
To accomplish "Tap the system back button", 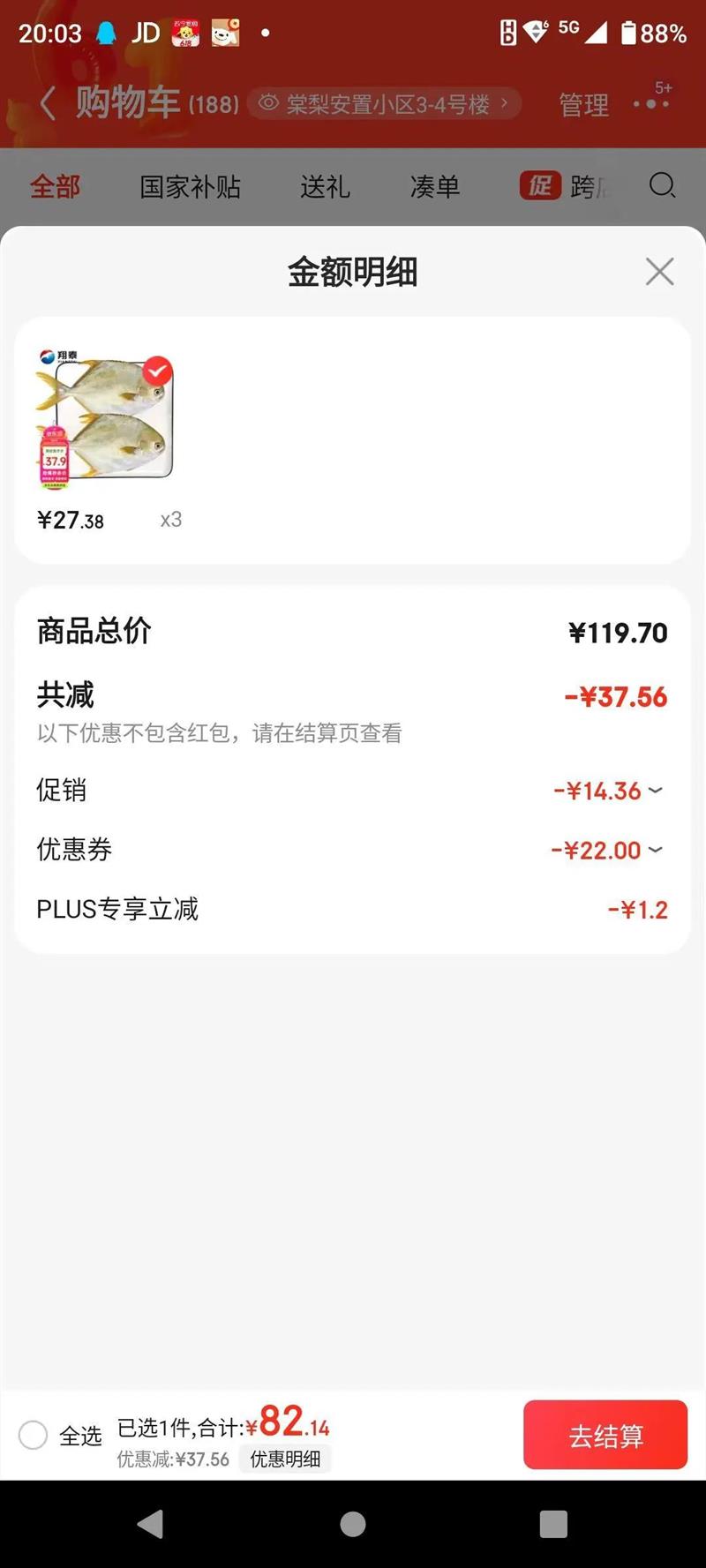I will [151, 1524].
